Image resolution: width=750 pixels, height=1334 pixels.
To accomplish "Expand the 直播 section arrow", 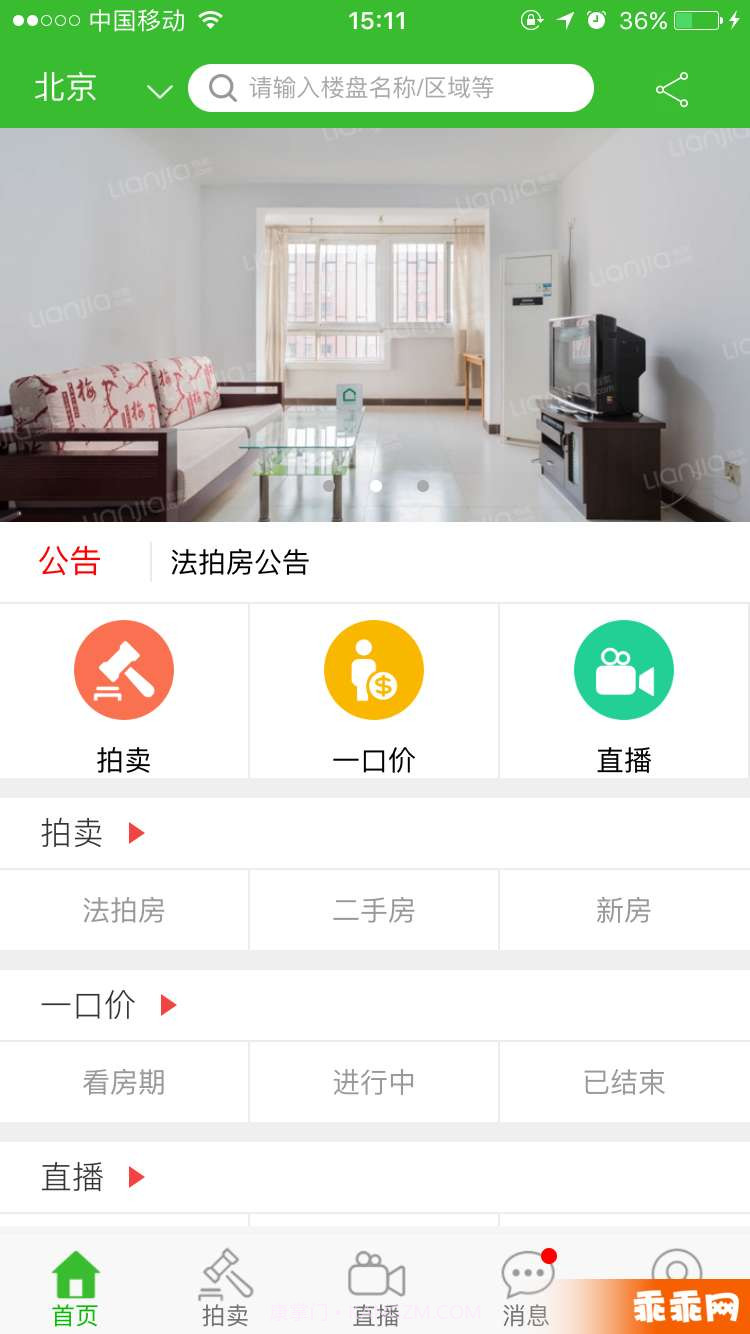I will pos(135,1178).
